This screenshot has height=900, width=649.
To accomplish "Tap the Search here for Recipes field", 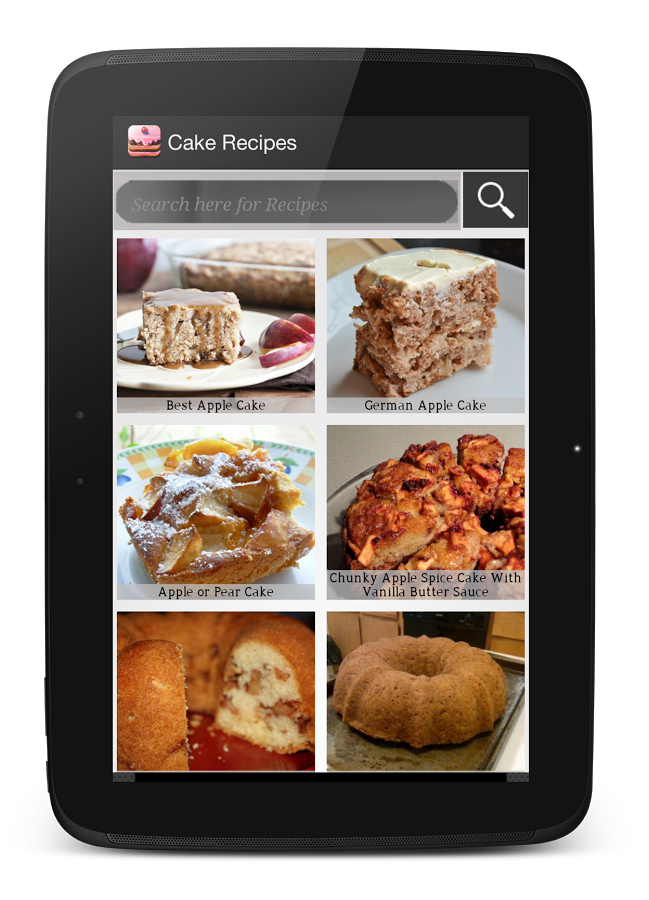I will (287, 202).
